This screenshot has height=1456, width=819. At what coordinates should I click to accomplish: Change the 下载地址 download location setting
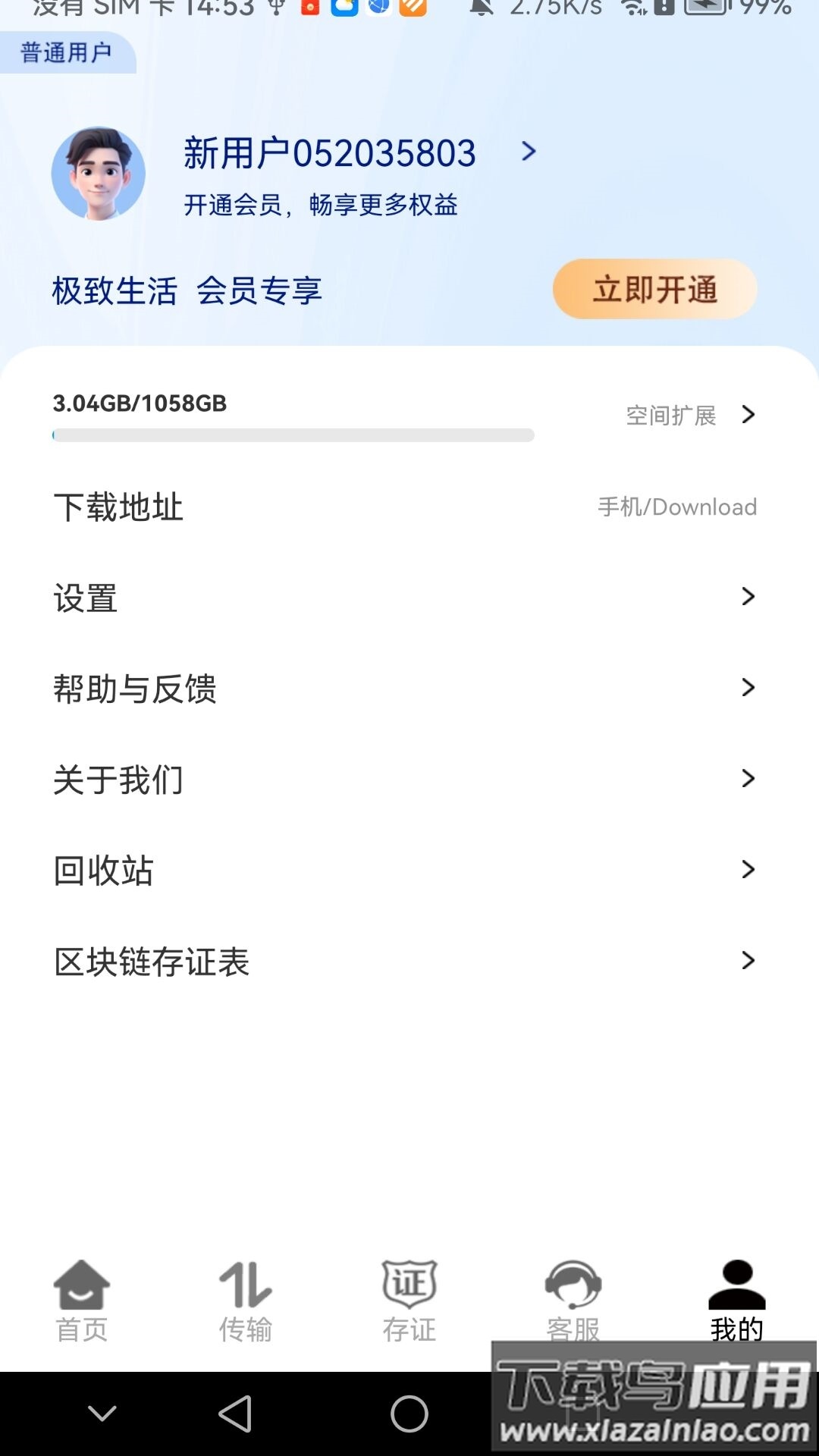coord(409,507)
